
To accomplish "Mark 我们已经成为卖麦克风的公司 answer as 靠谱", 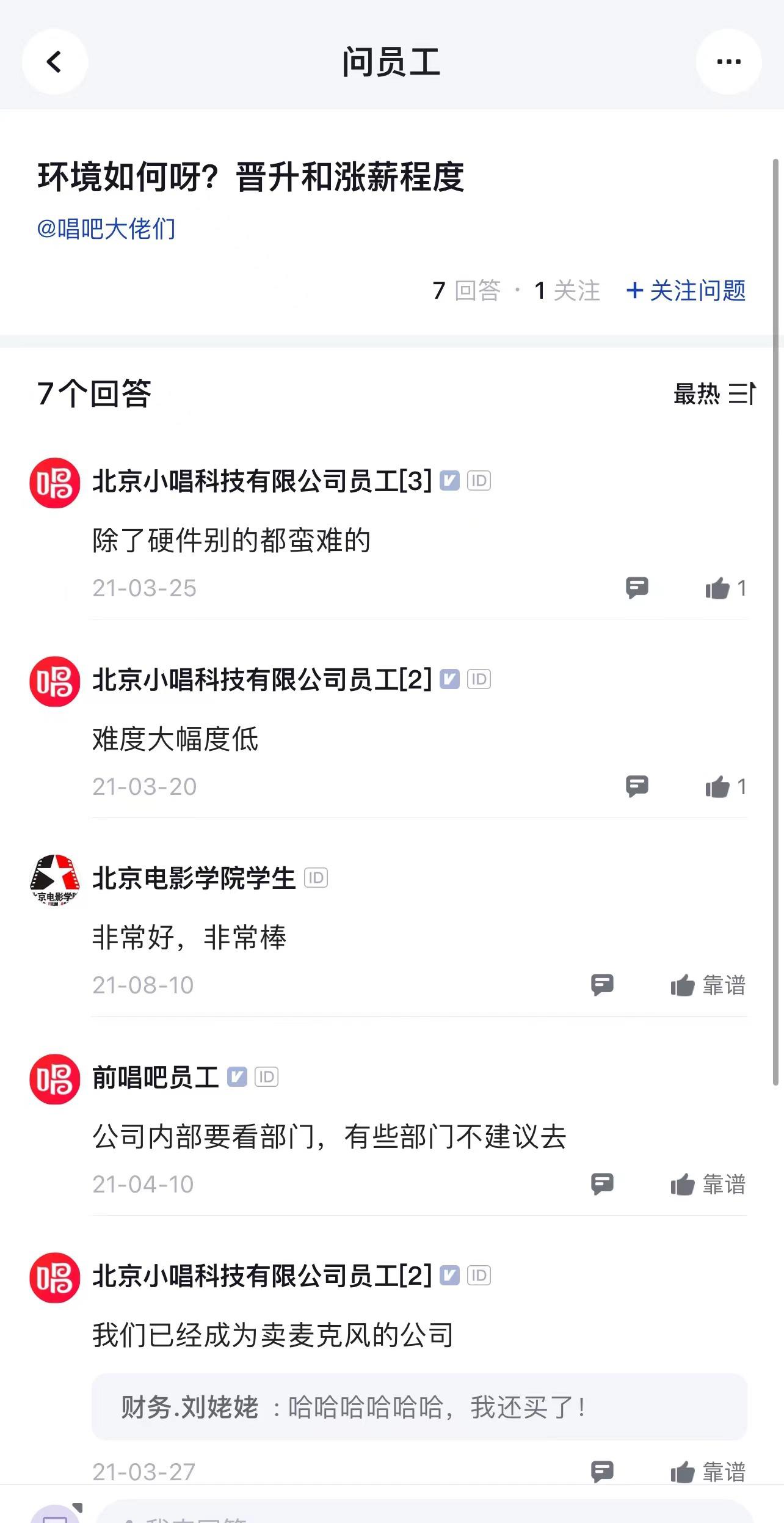I will [708, 1472].
